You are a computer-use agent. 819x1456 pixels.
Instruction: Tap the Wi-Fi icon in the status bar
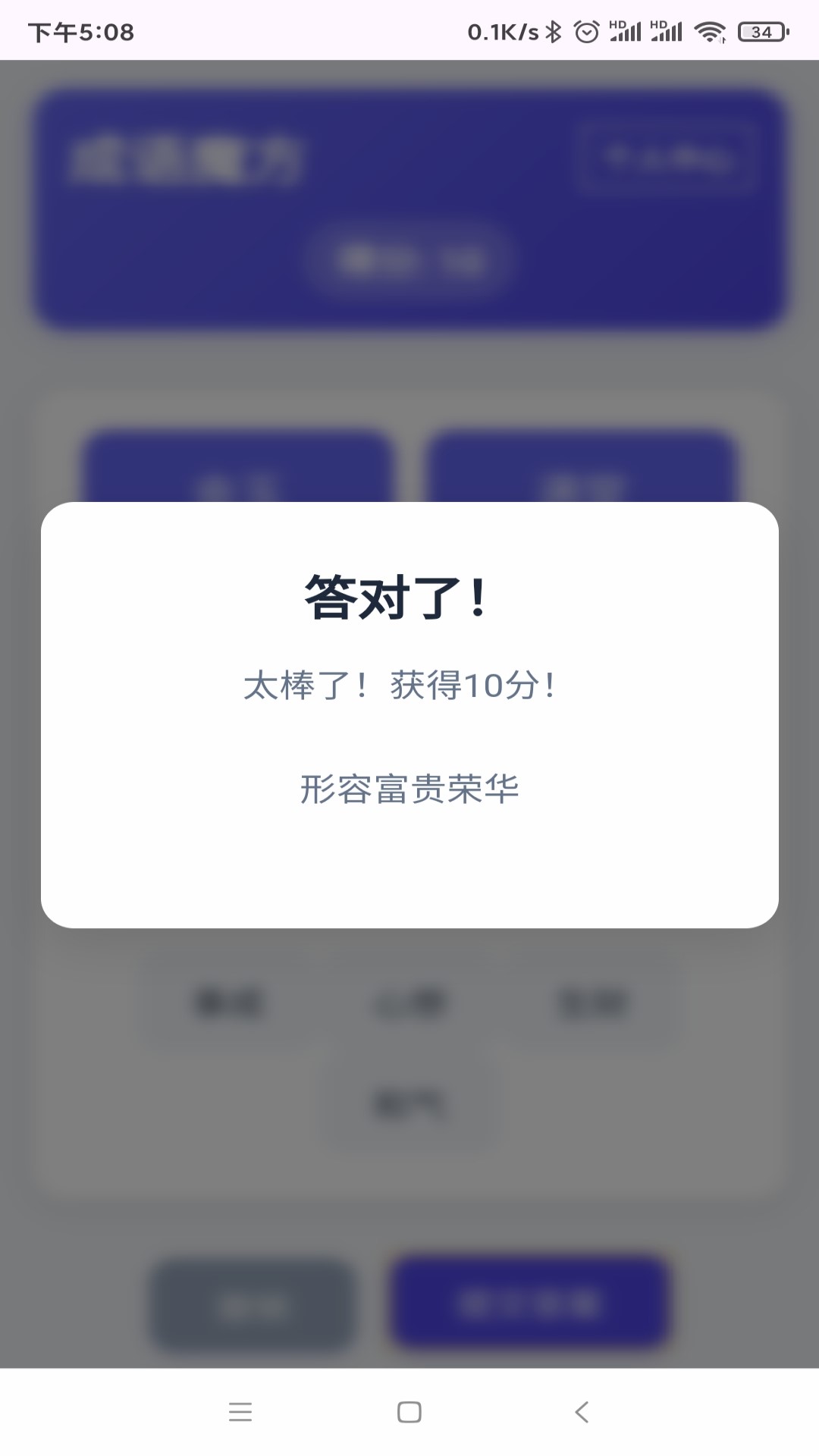(709, 32)
